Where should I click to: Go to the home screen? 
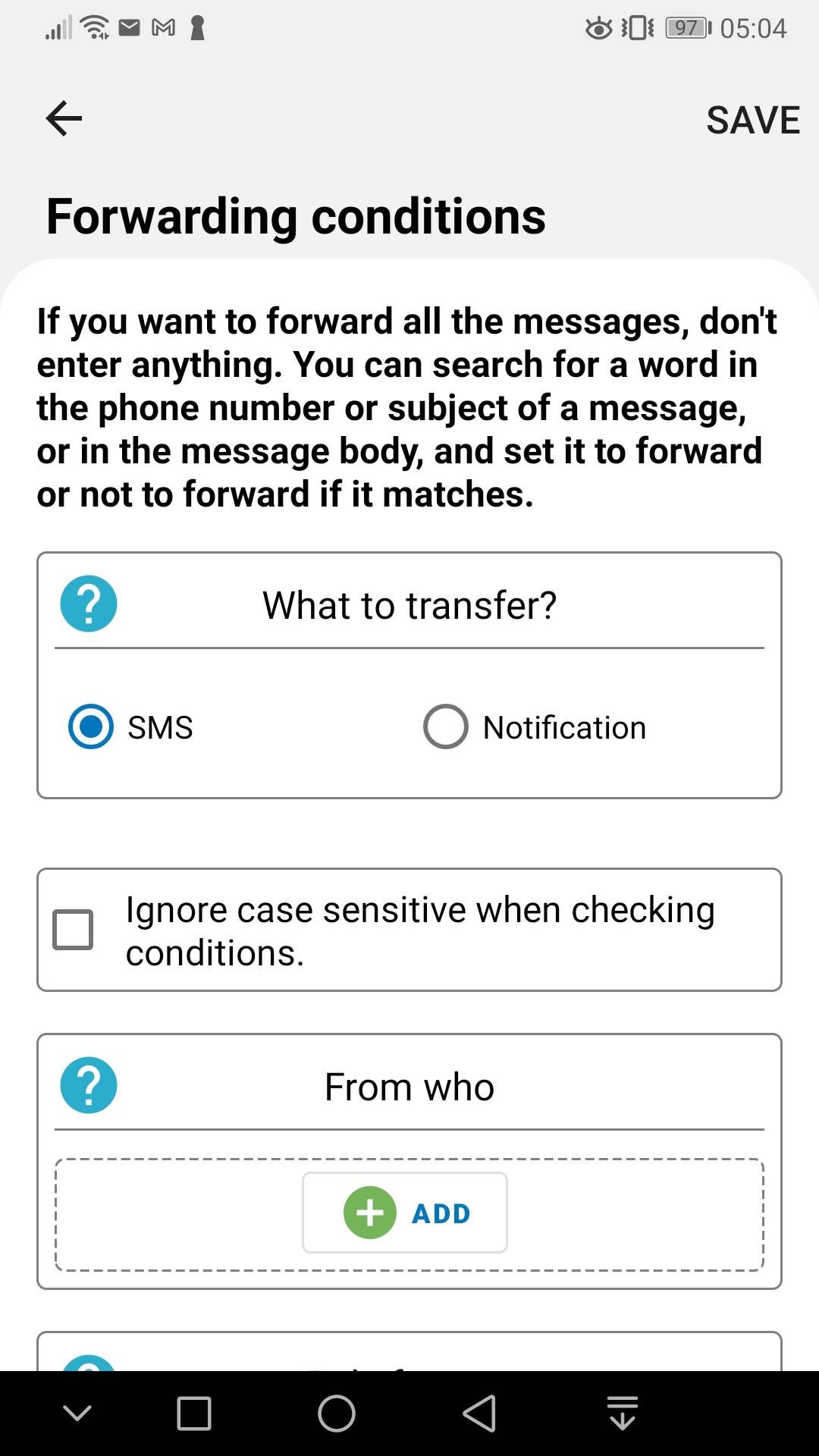[337, 1414]
